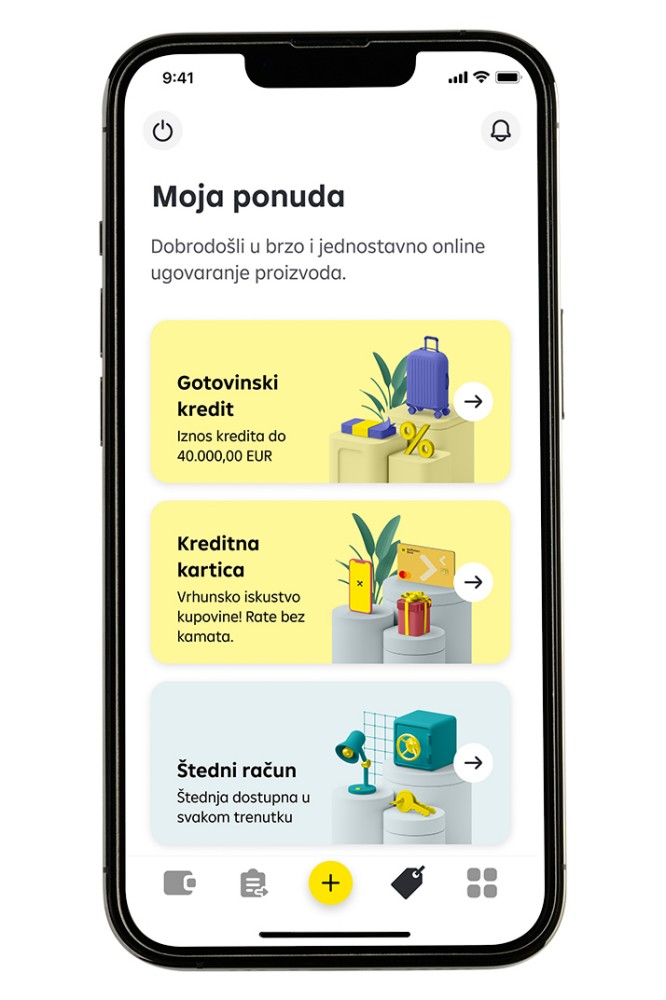Image resolution: width=666 pixels, height=1000 pixels.
Task: Tap the arrow on Kreditna kartica card
Action: (x=473, y=581)
